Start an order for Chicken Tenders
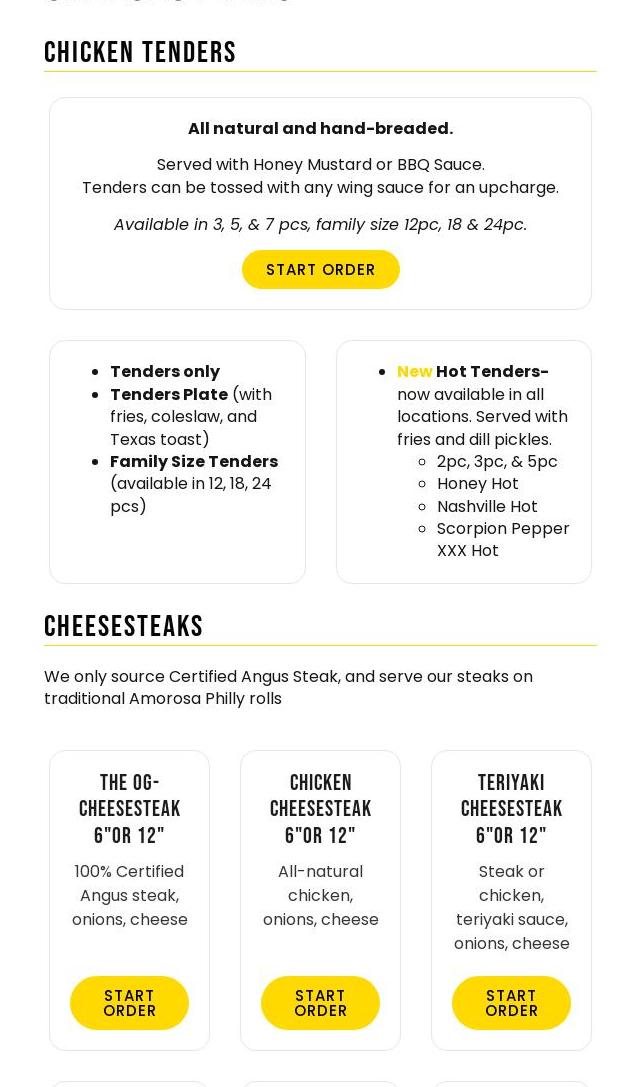 pos(320,269)
